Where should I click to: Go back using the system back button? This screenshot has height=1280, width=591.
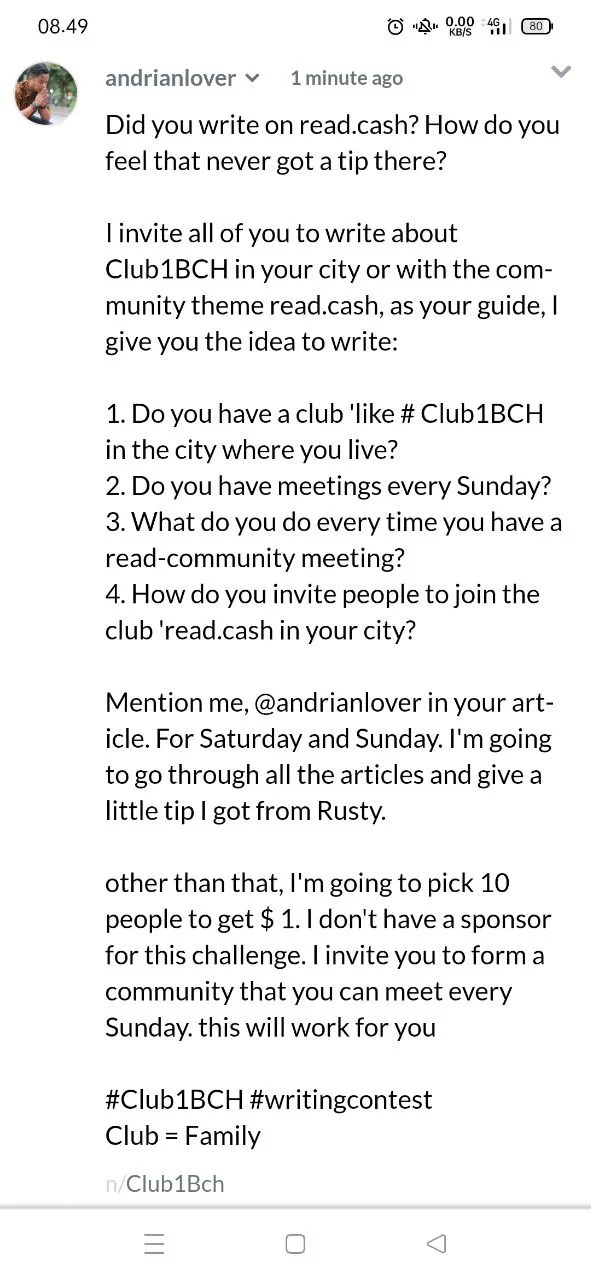[436, 1243]
